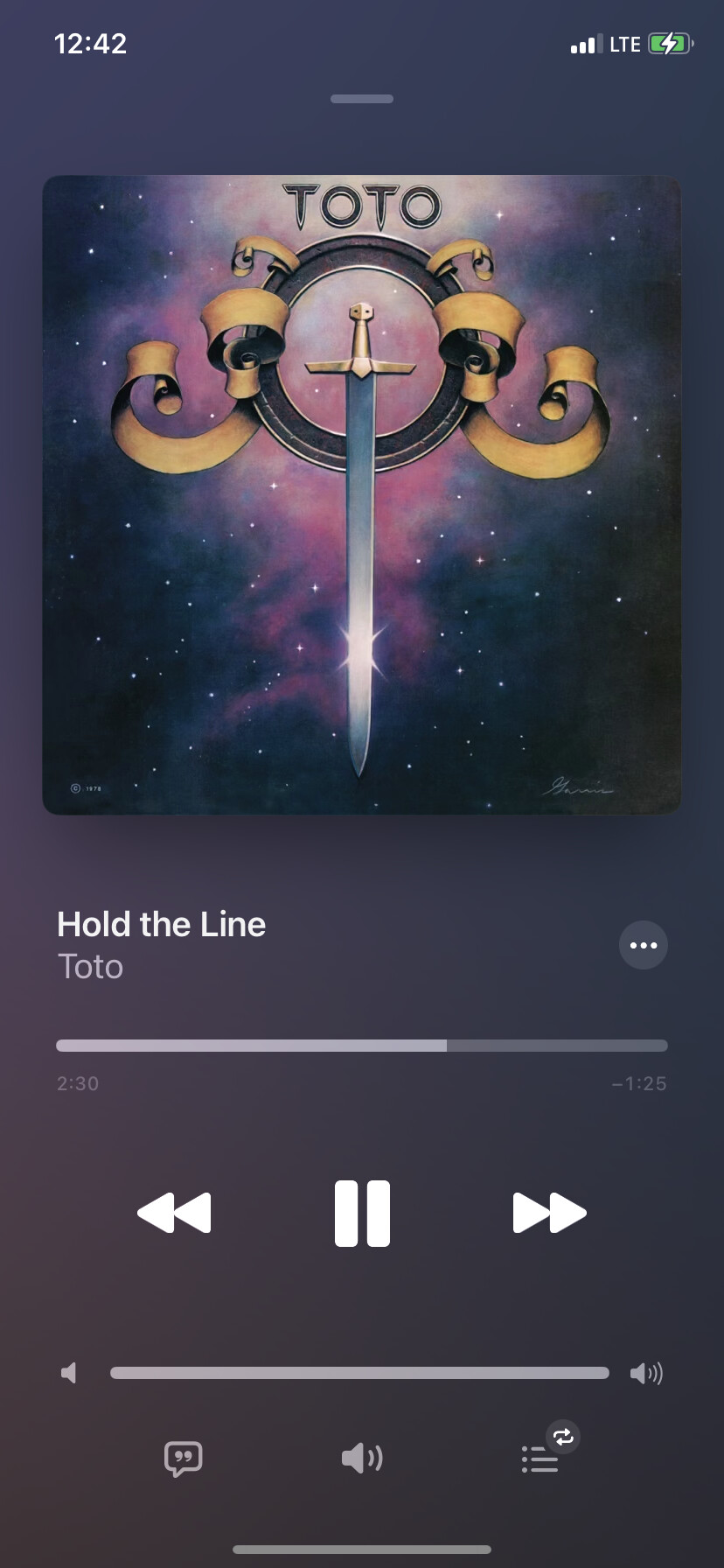Tap the song progress bar to seek
Viewport: 724px width, 1568px height.
[x=362, y=1046]
